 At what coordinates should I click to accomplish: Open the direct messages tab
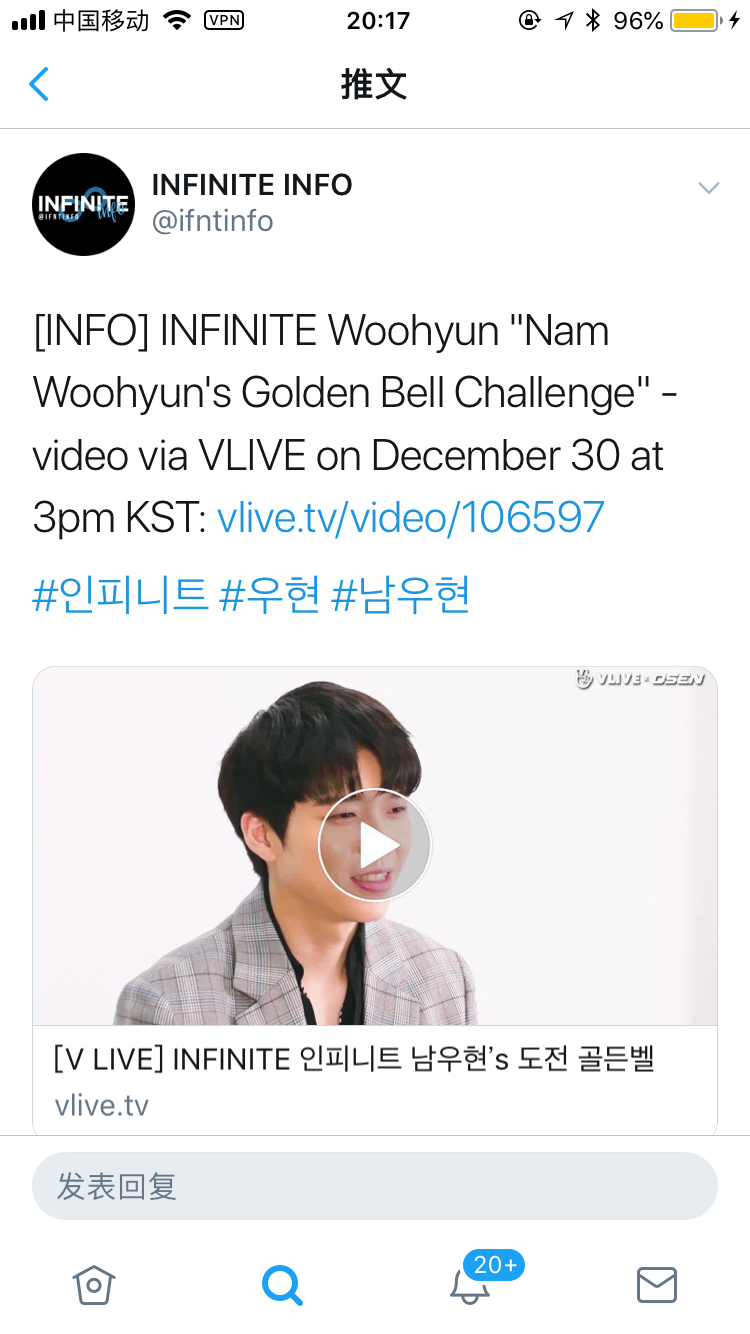click(x=657, y=1284)
